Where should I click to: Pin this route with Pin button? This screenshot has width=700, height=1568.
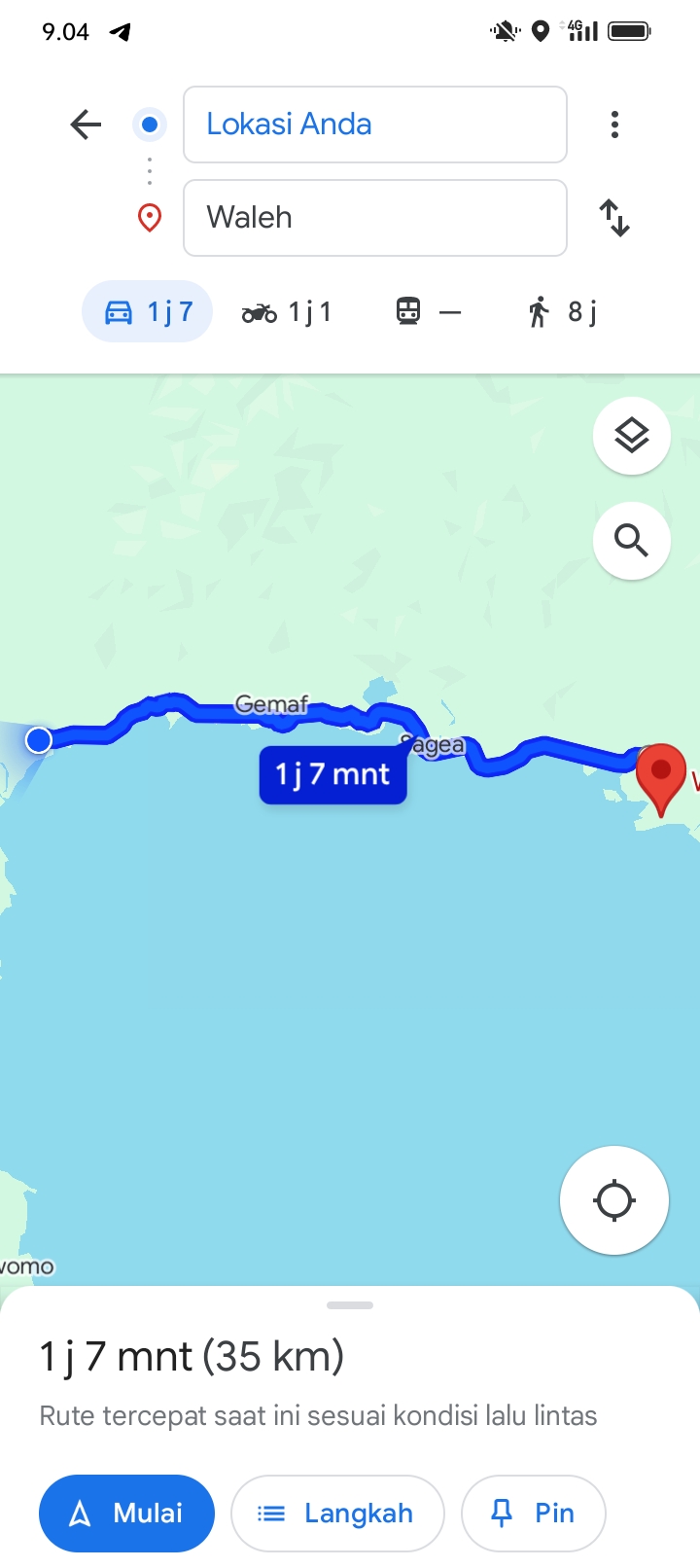pyautogui.click(x=534, y=1514)
